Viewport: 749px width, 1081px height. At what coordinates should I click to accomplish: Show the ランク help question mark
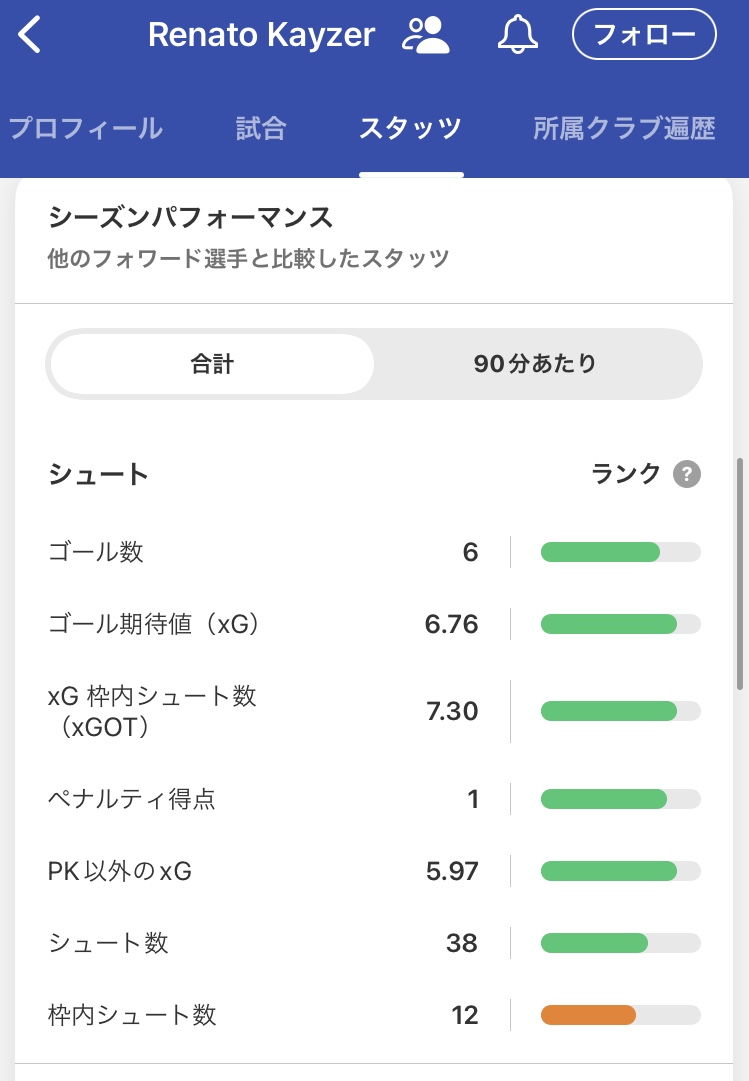coord(686,474)
